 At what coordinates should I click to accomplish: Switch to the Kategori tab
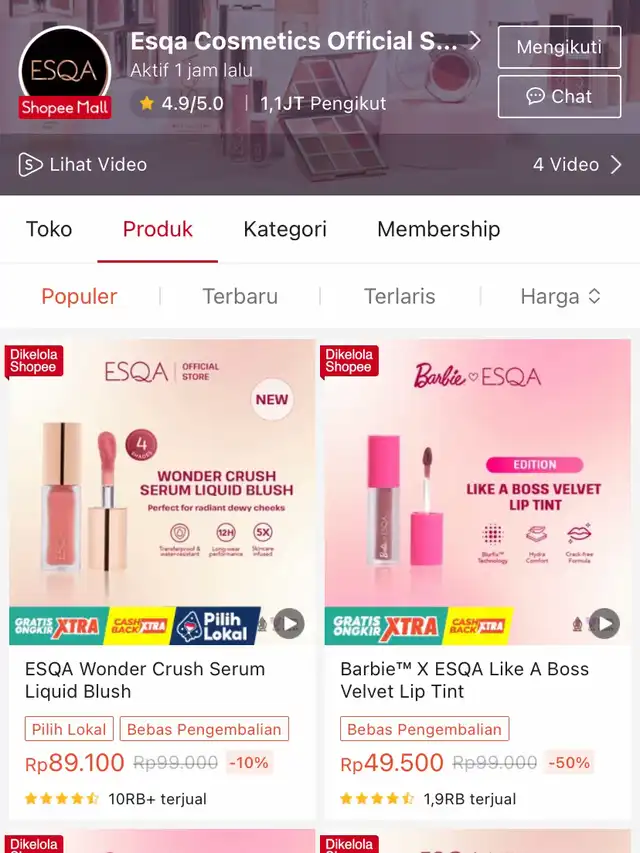pos(285,229)
